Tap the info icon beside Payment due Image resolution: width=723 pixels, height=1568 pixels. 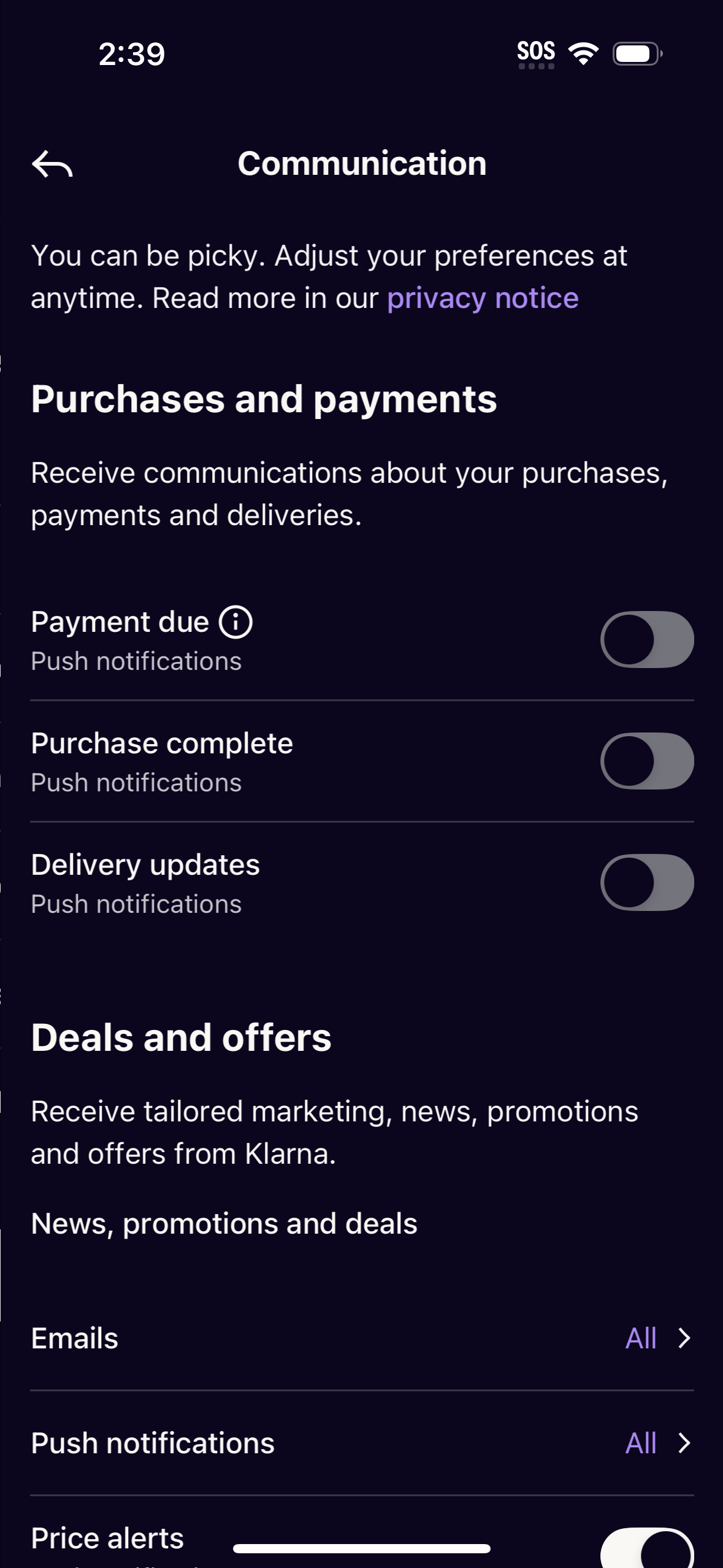(235, 623)
